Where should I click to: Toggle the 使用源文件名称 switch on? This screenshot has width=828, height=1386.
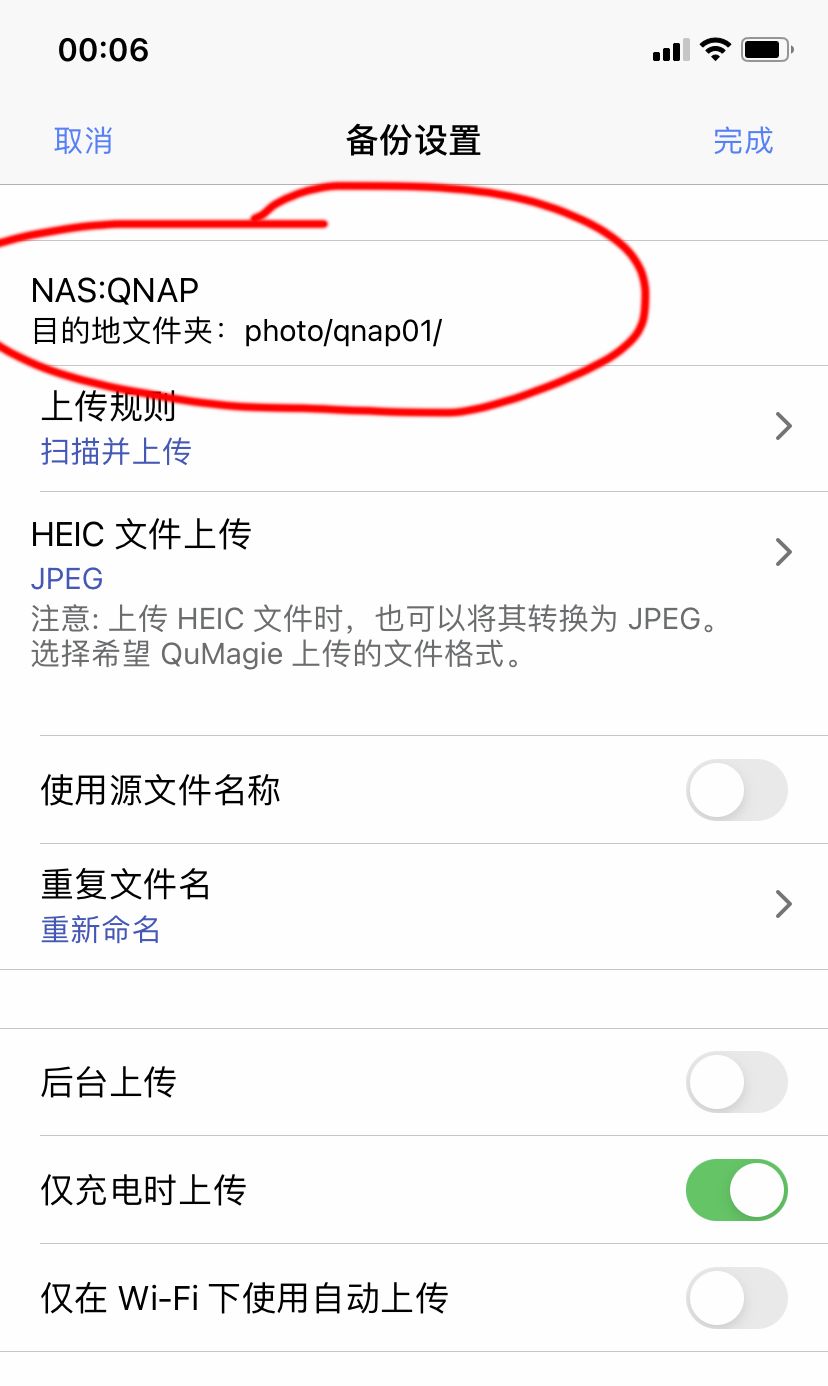pos(736,790)
